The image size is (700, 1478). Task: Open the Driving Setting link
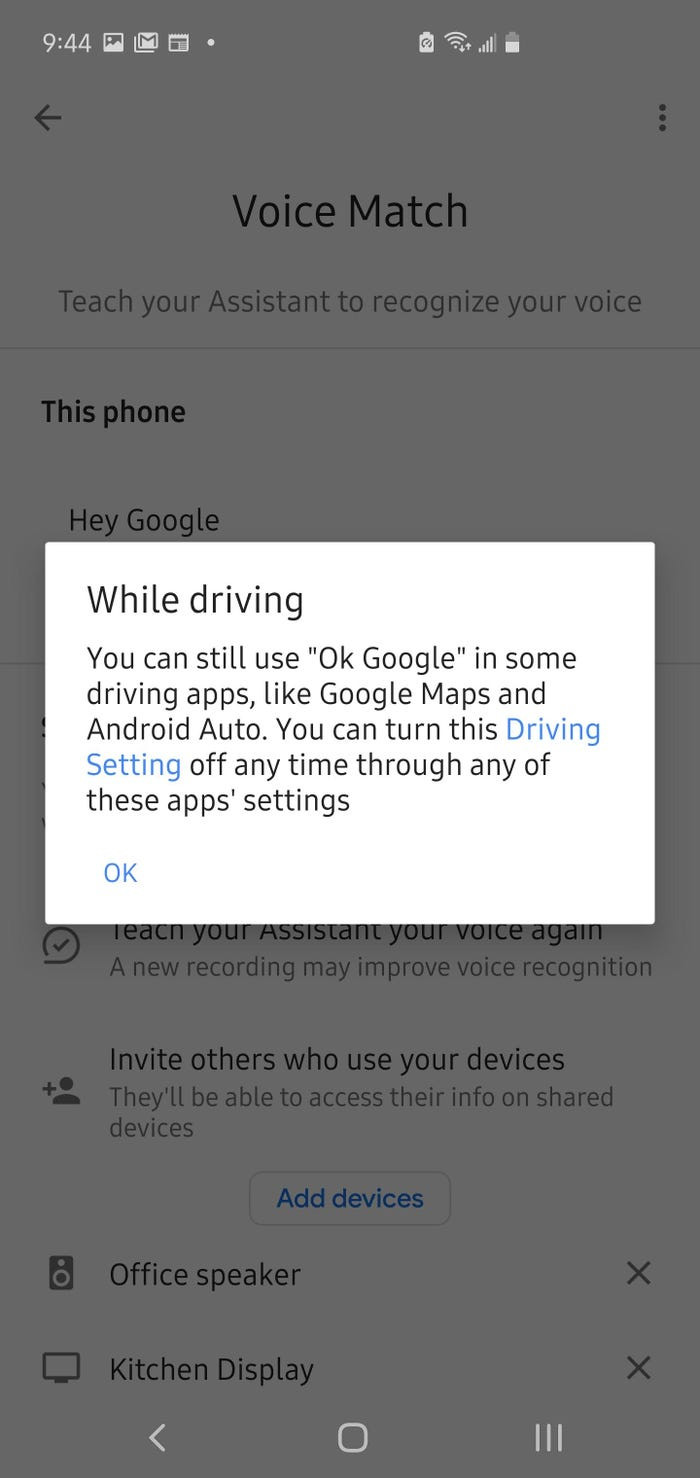552,730
